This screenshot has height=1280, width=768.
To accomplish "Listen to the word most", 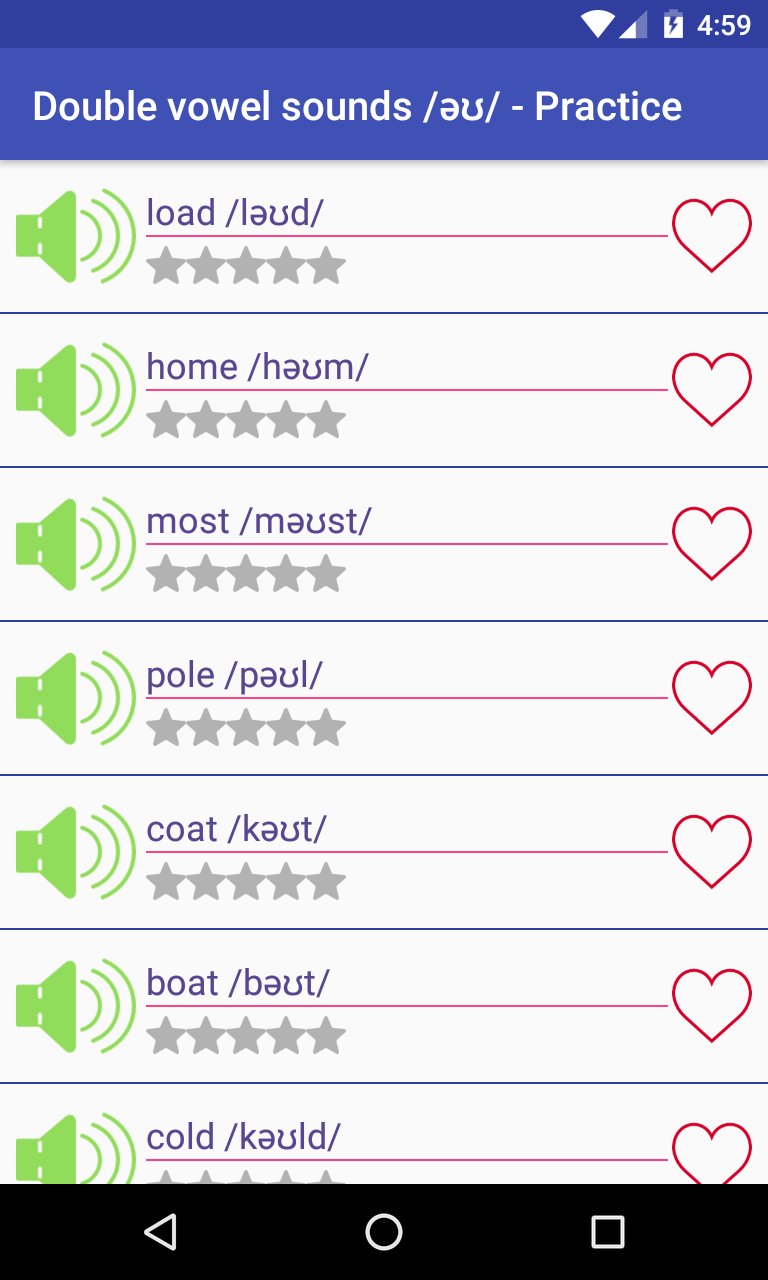I will coord(75,544).
